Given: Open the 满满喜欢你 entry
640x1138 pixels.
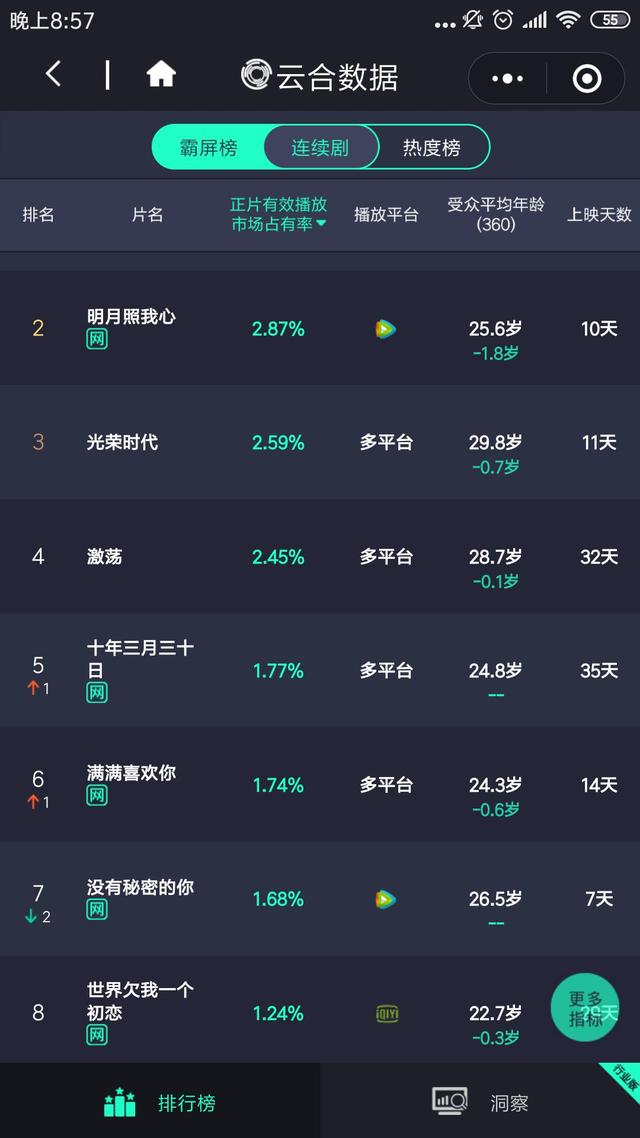Looking at the screenshot, I should coord(320,785).
